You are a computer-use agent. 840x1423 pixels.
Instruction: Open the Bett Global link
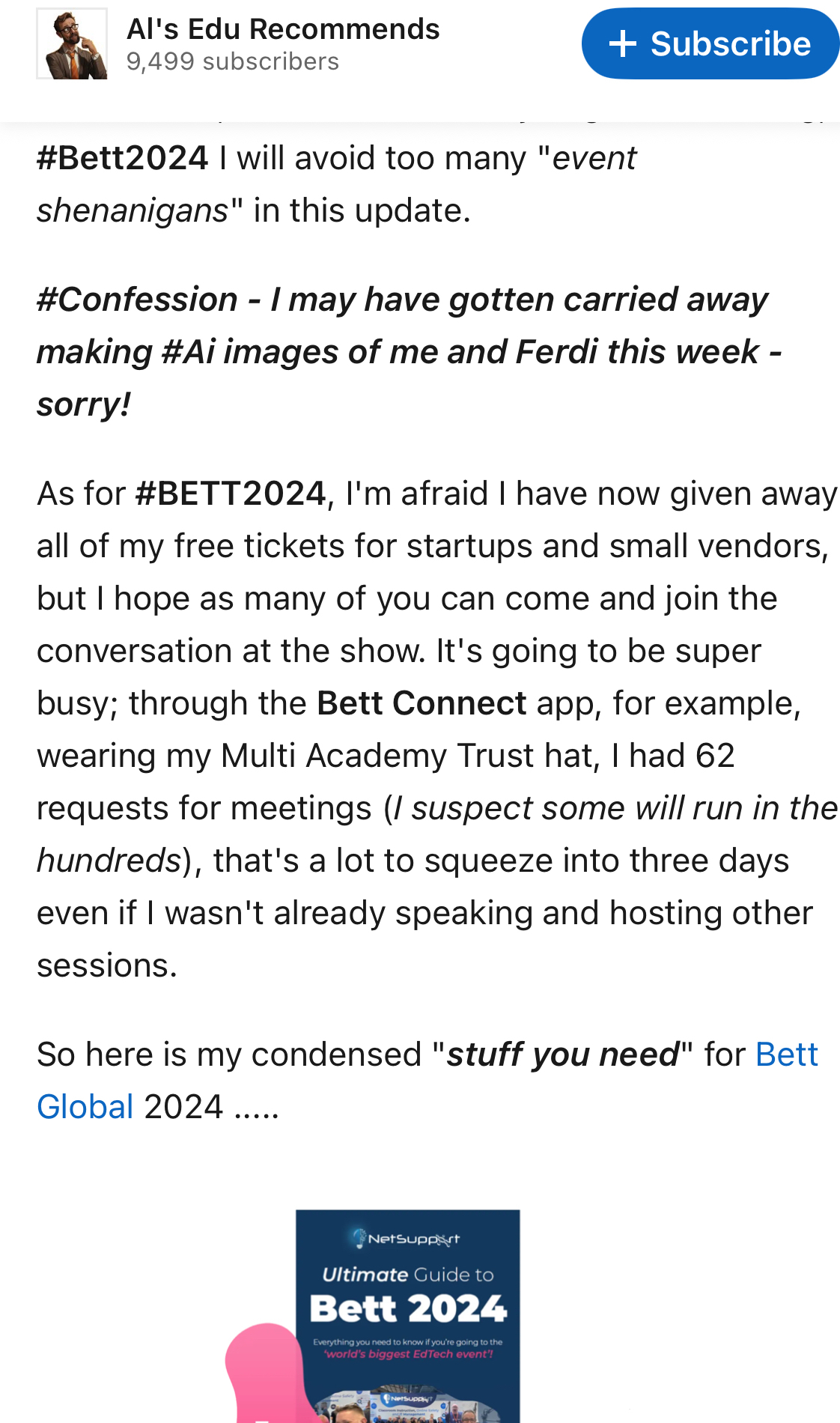click(785, 1055)
